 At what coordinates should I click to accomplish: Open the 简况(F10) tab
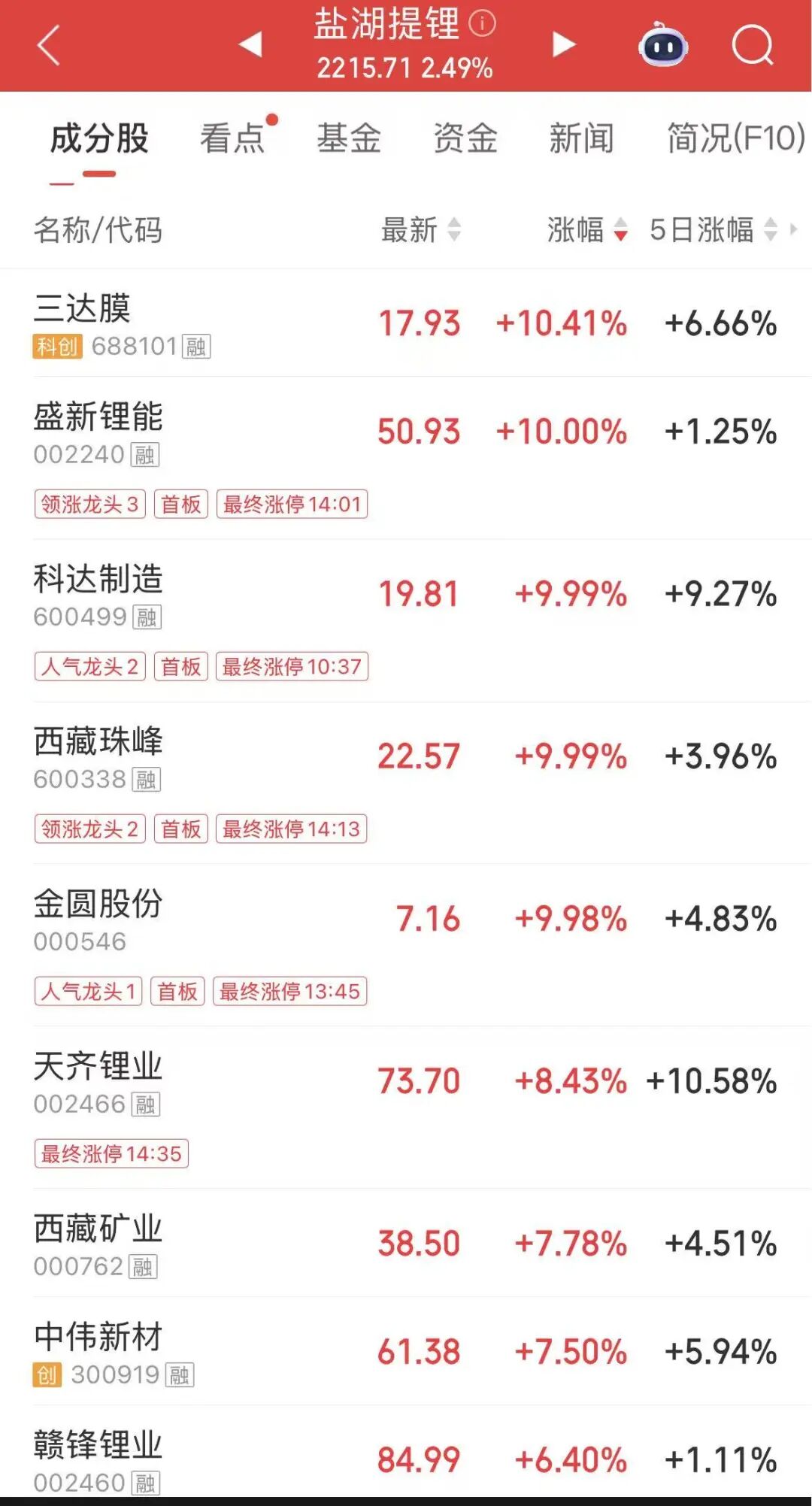click(735, 139)
